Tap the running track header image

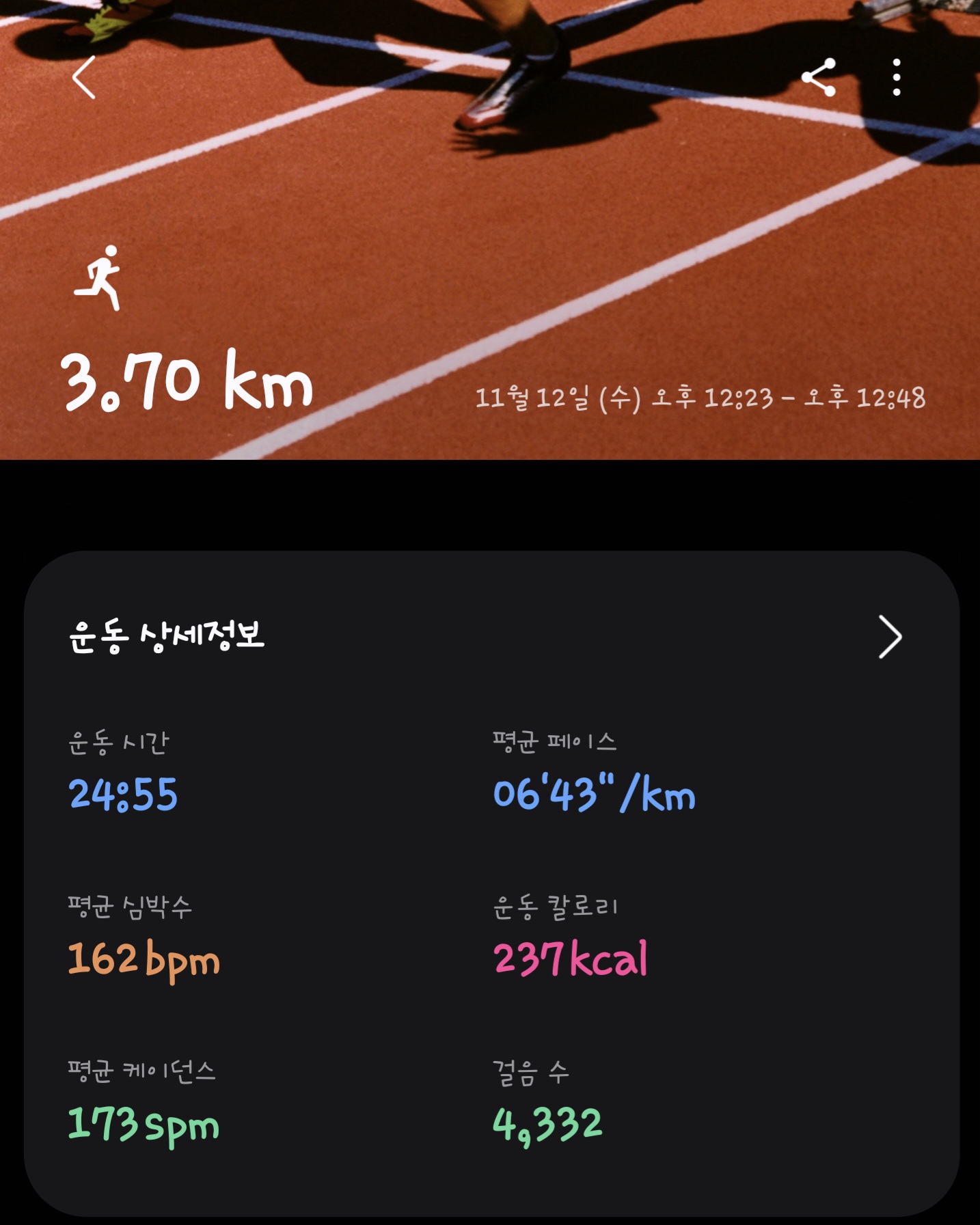490,205
